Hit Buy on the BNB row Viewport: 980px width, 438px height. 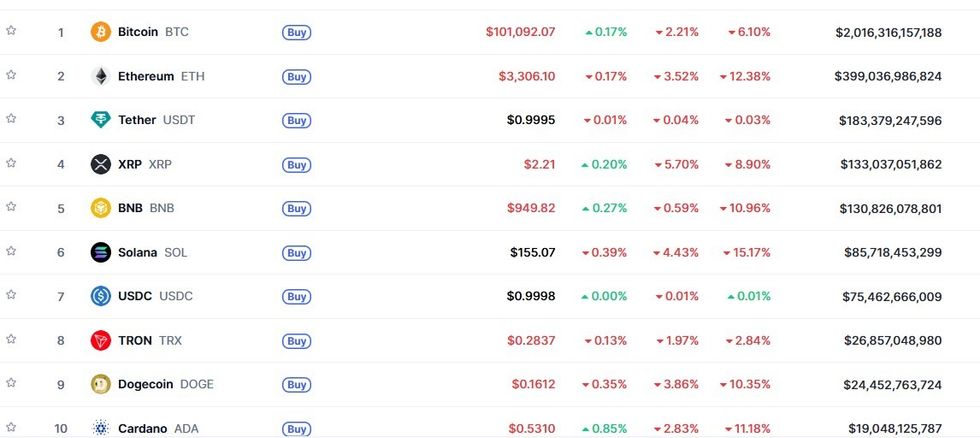296,208
